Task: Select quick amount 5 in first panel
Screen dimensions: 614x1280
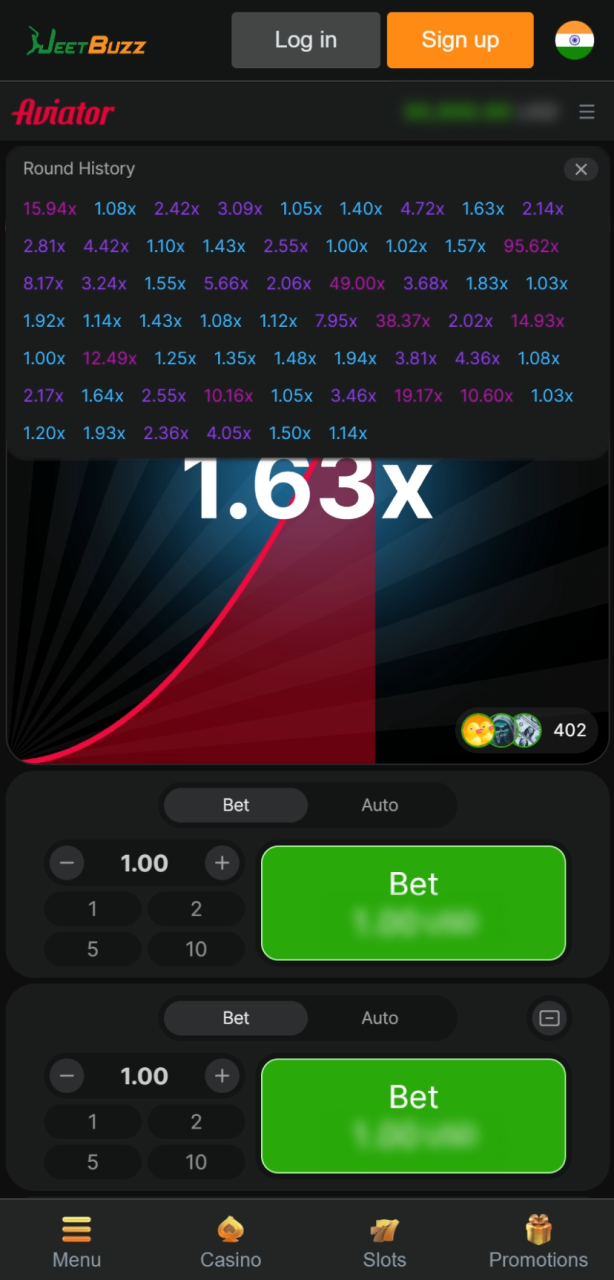Action: click(93, 949)
